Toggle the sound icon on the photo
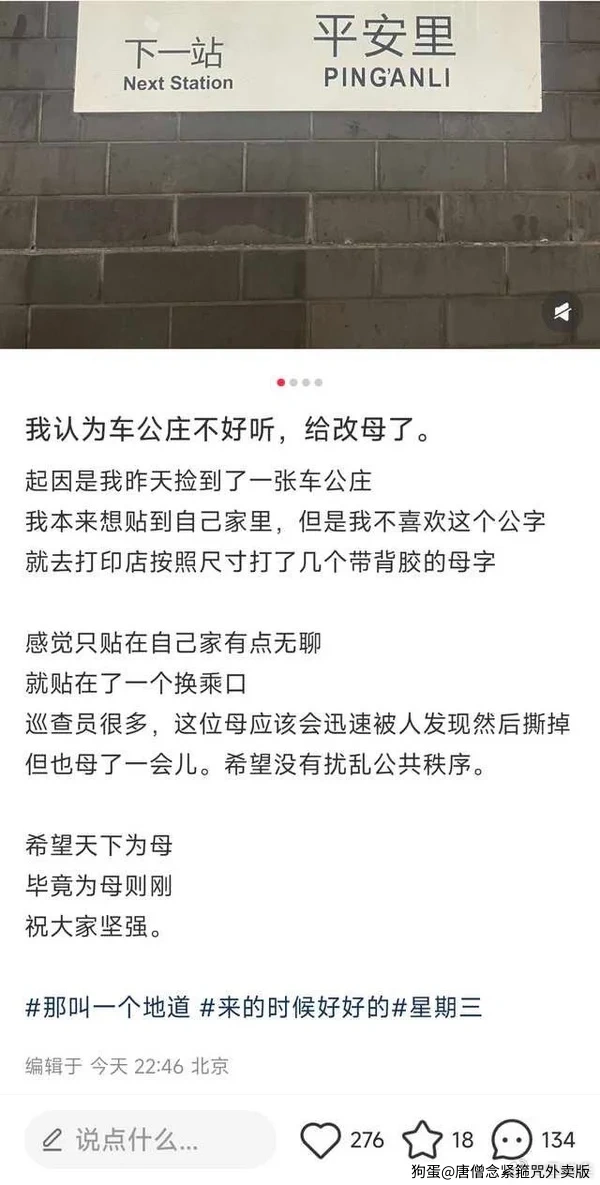600x1185 pixels. coord(563,313)
